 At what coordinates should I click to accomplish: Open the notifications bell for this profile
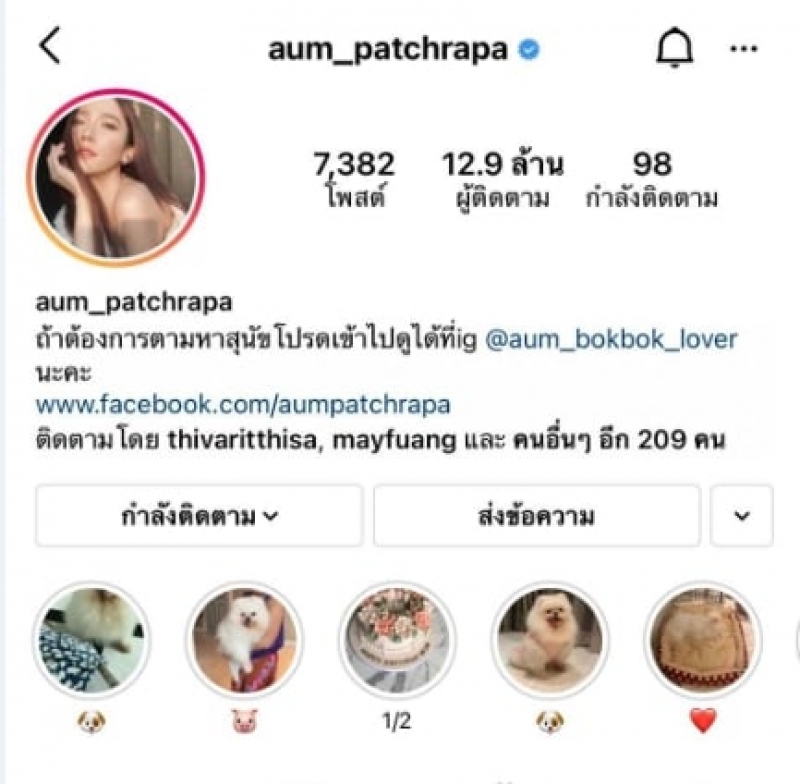[674, 48]
